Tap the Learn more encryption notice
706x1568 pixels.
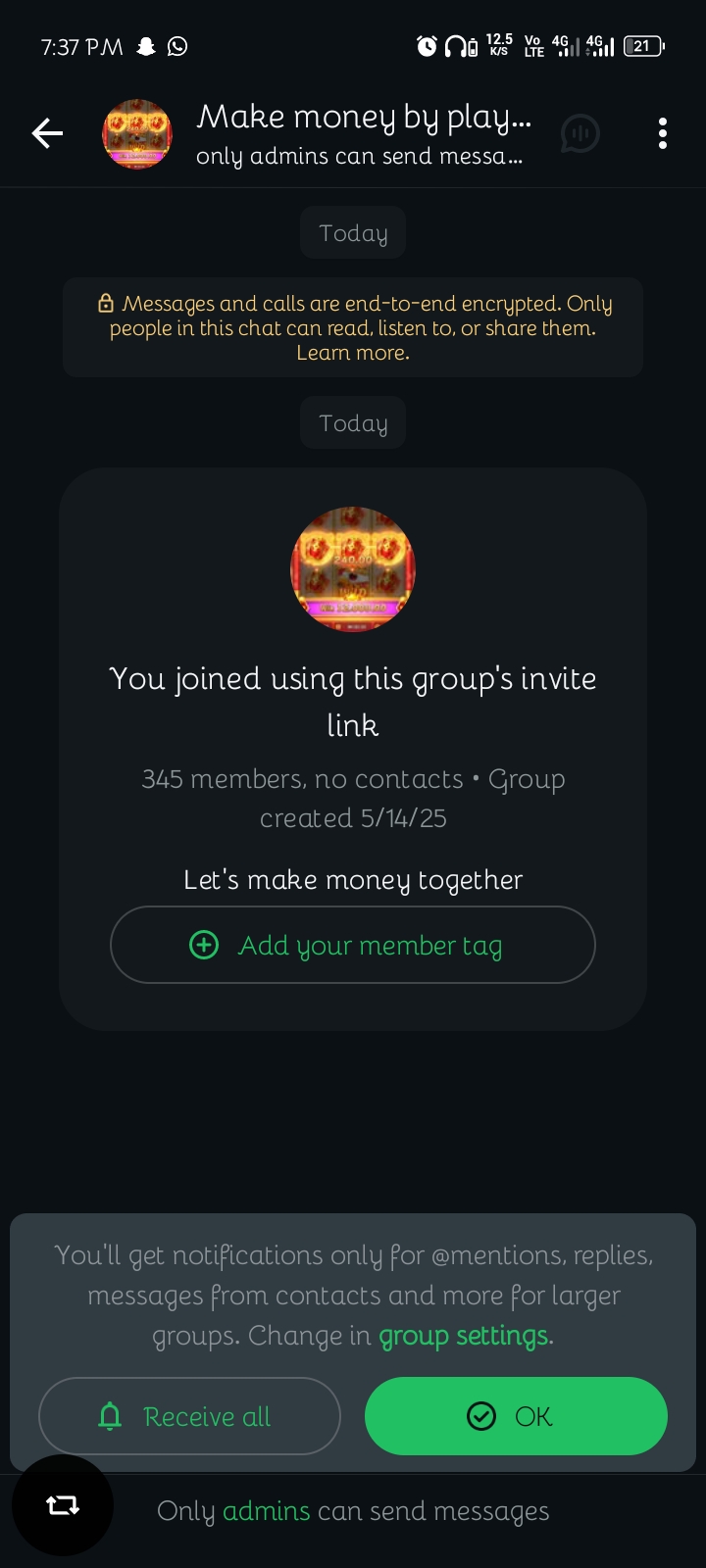(x=353, y=353)
